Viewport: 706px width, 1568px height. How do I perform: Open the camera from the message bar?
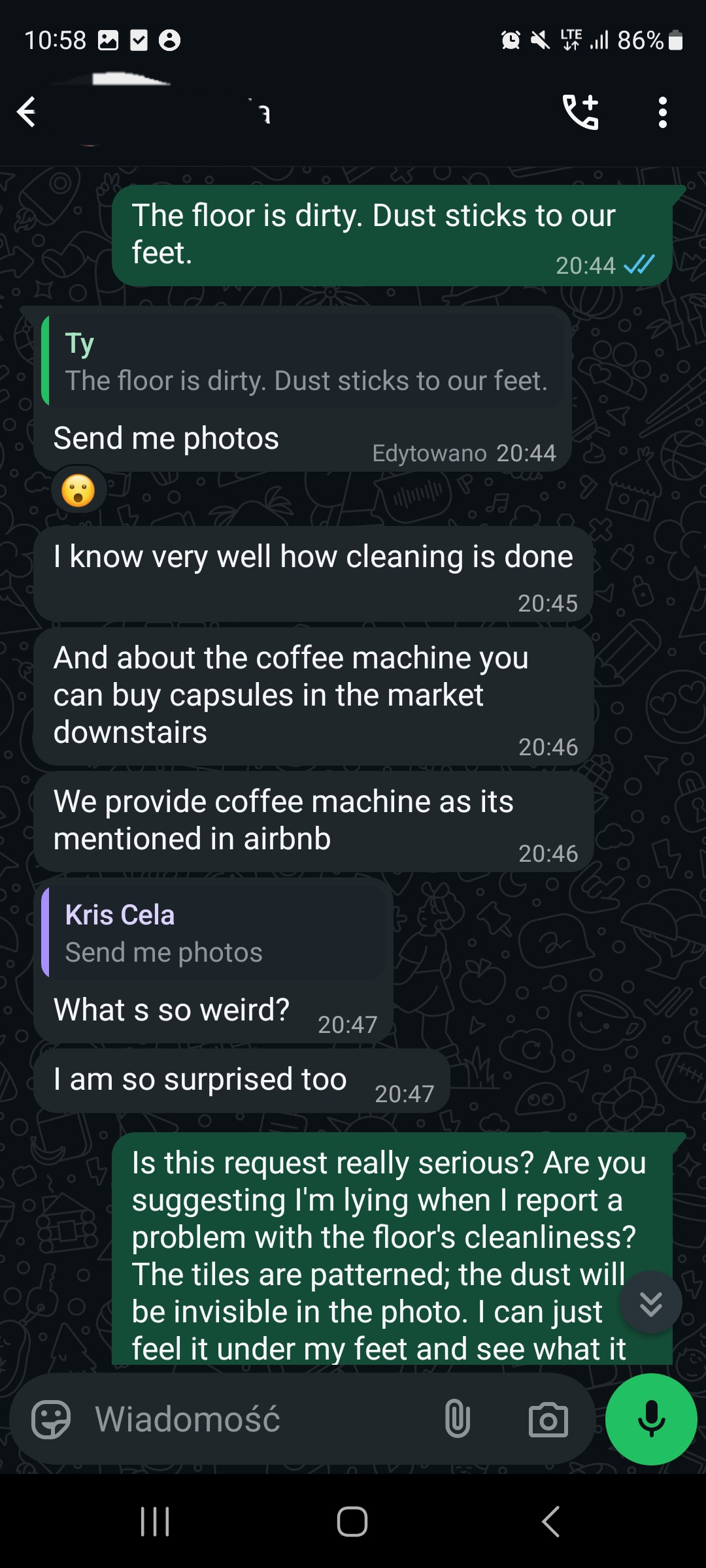click(548, 1420)
